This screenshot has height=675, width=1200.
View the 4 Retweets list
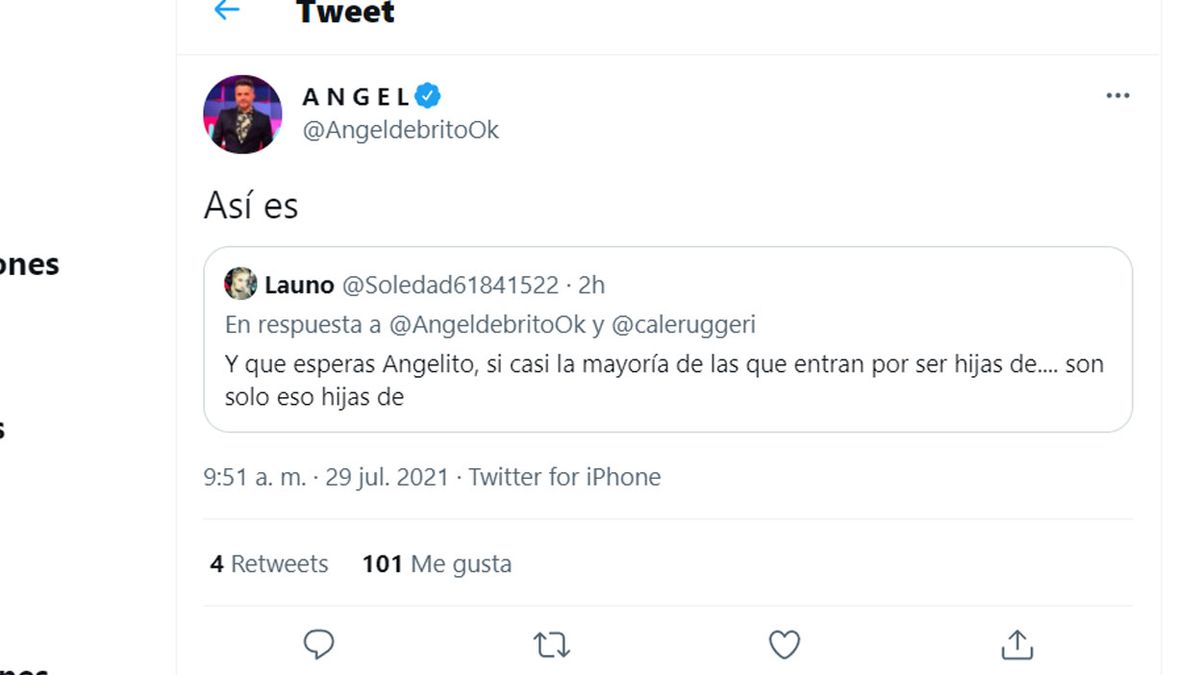coord(269,564)
